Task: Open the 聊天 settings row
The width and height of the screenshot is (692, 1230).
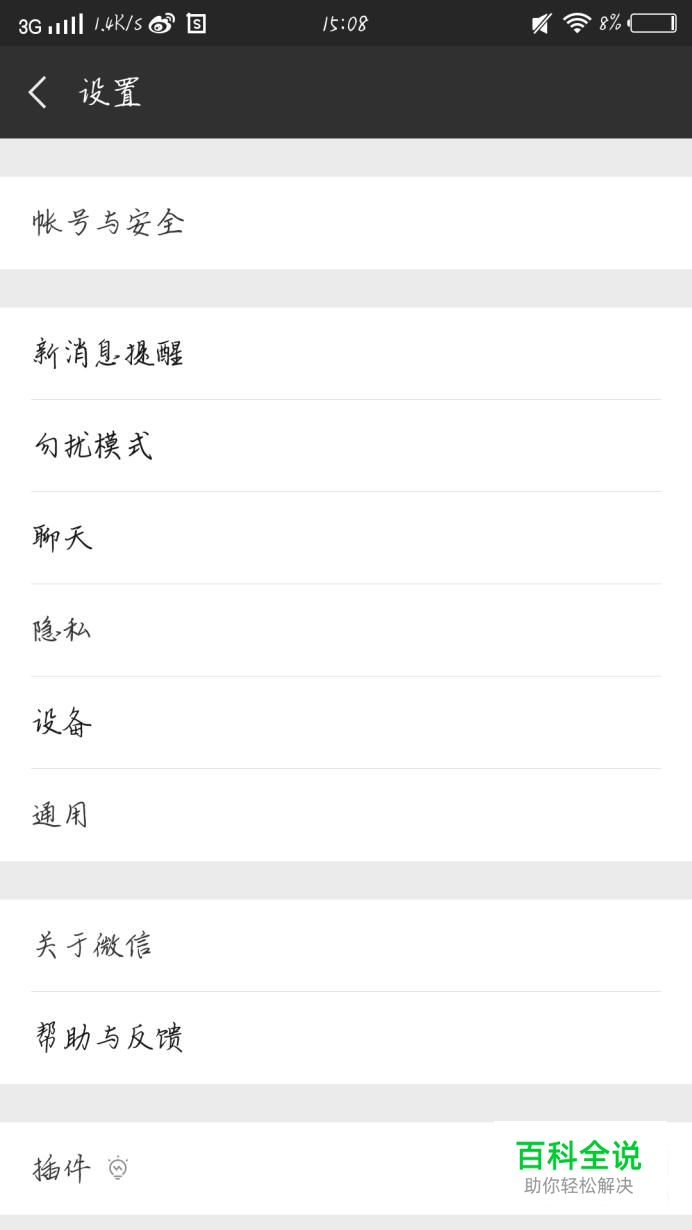Action: click(x=346, y=538)
